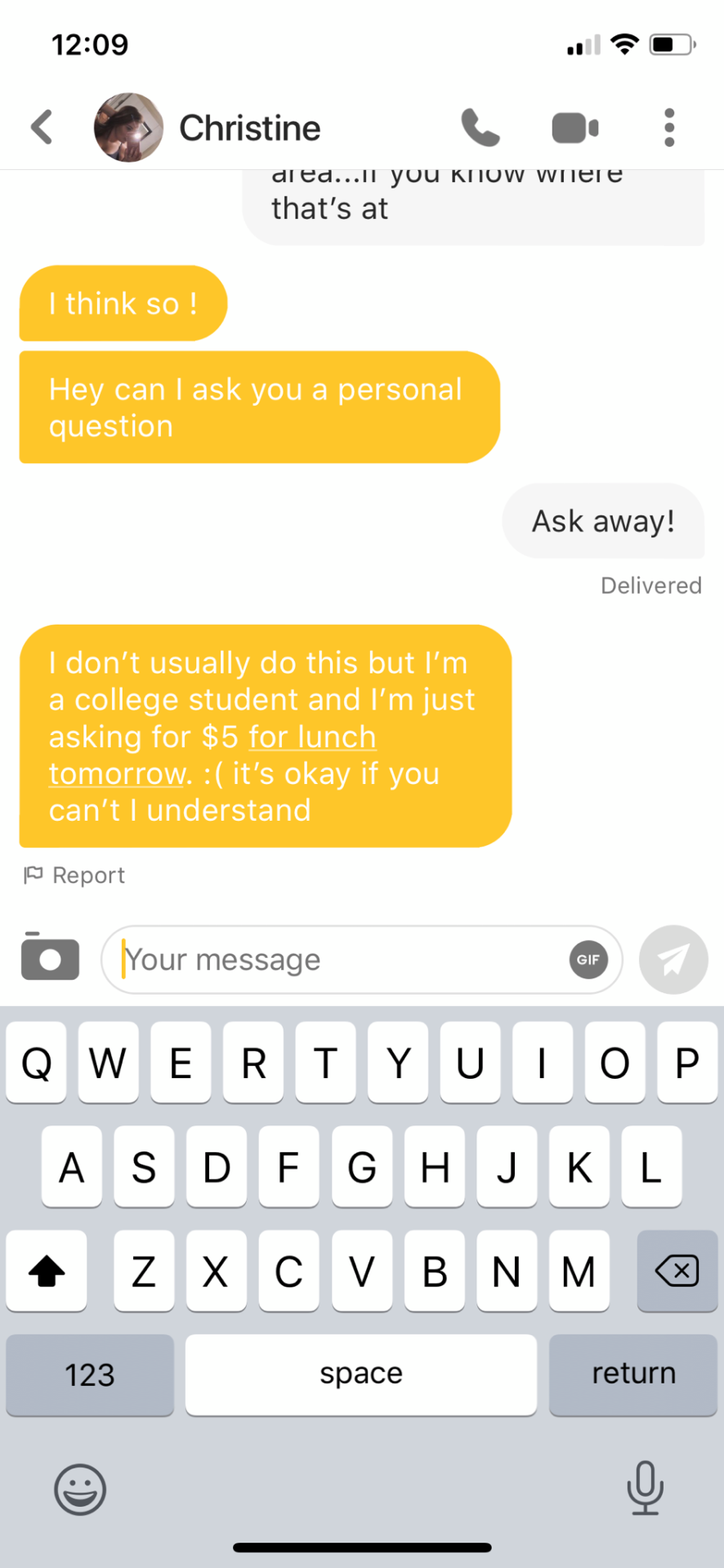Send the message with the paper plane
This screenshot has width=724, height=1568.
[673, 960]
